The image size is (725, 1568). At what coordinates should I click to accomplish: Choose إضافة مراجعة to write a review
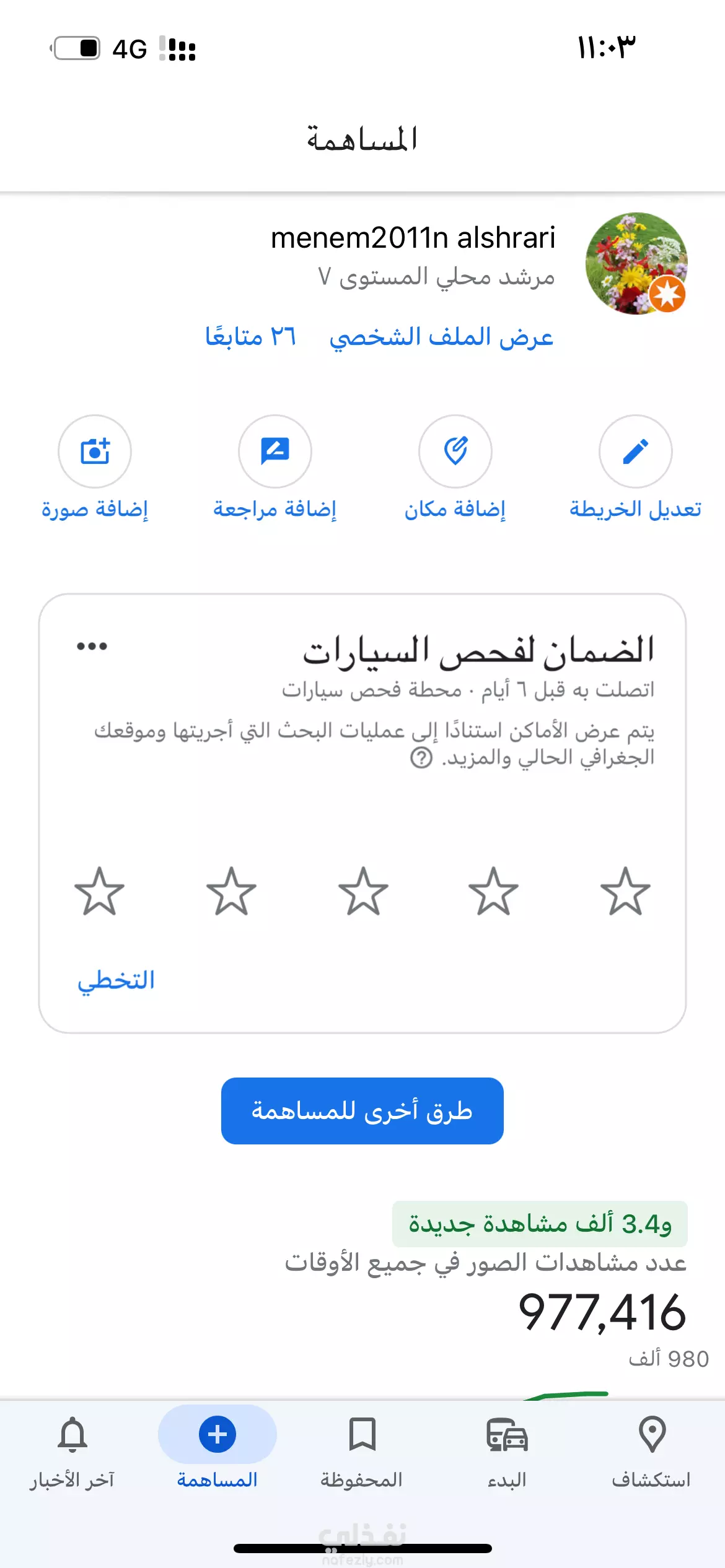275,468
